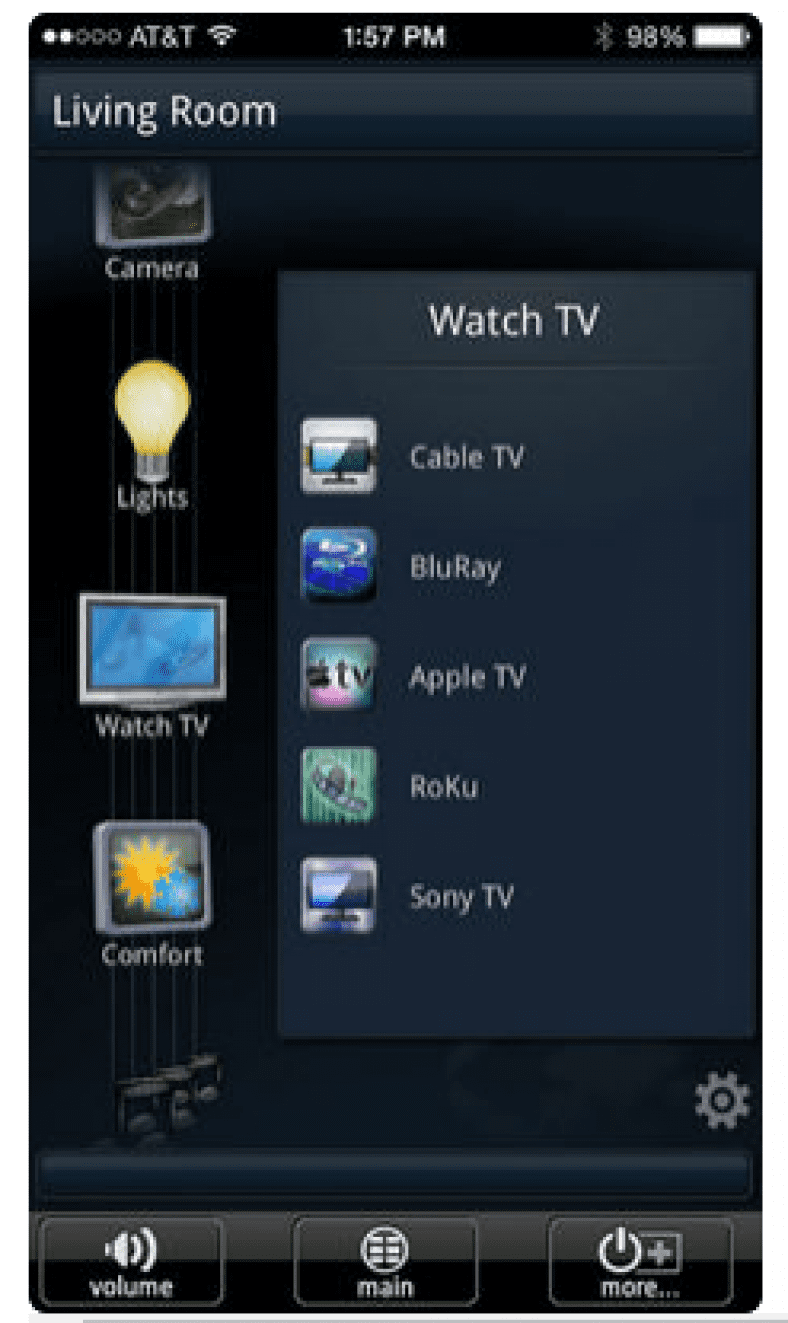
Task: Open the settings gear icon
Action: pyautogui.click(x=722, y=1100)
